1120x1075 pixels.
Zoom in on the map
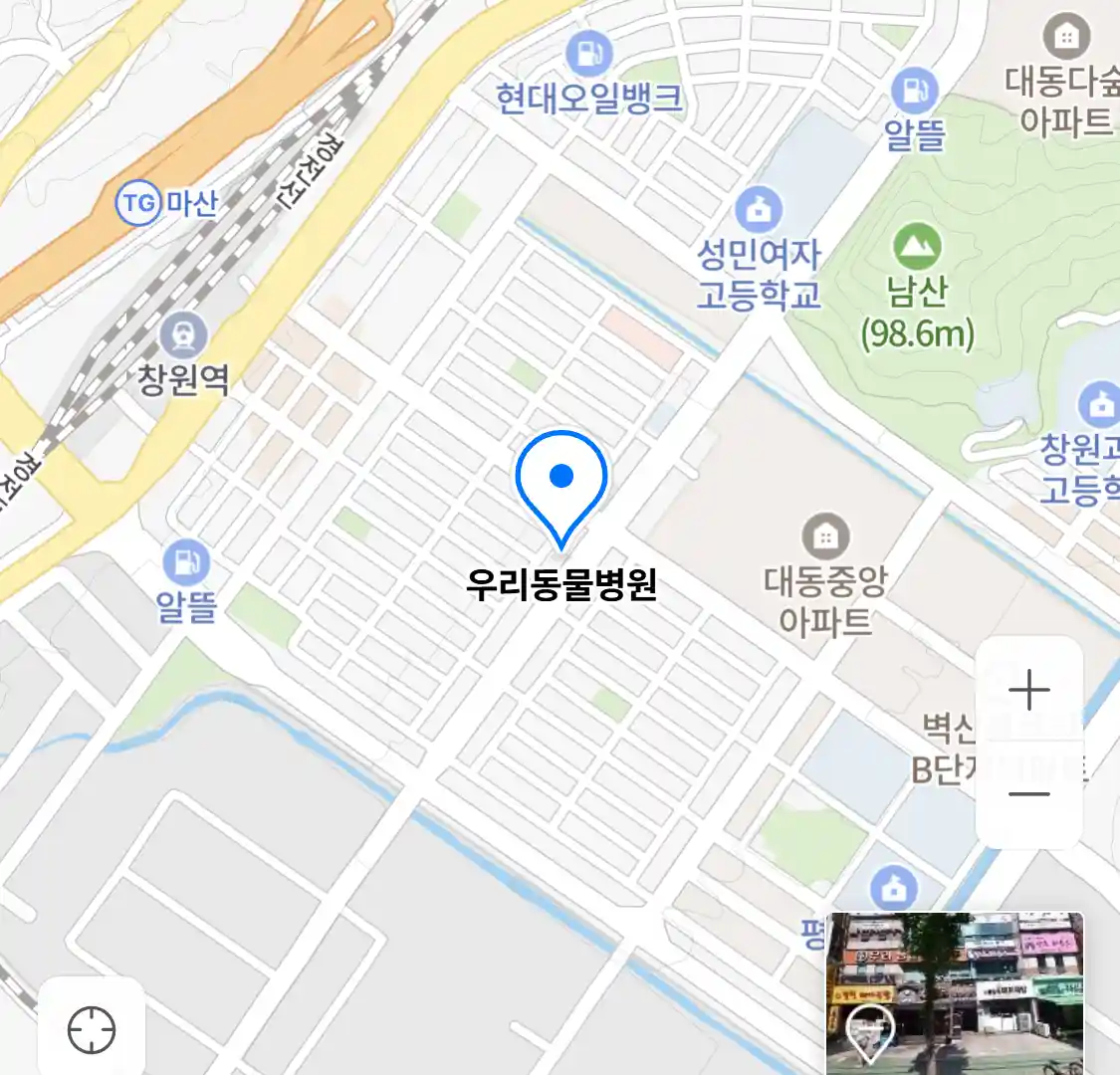(1028, 691)
